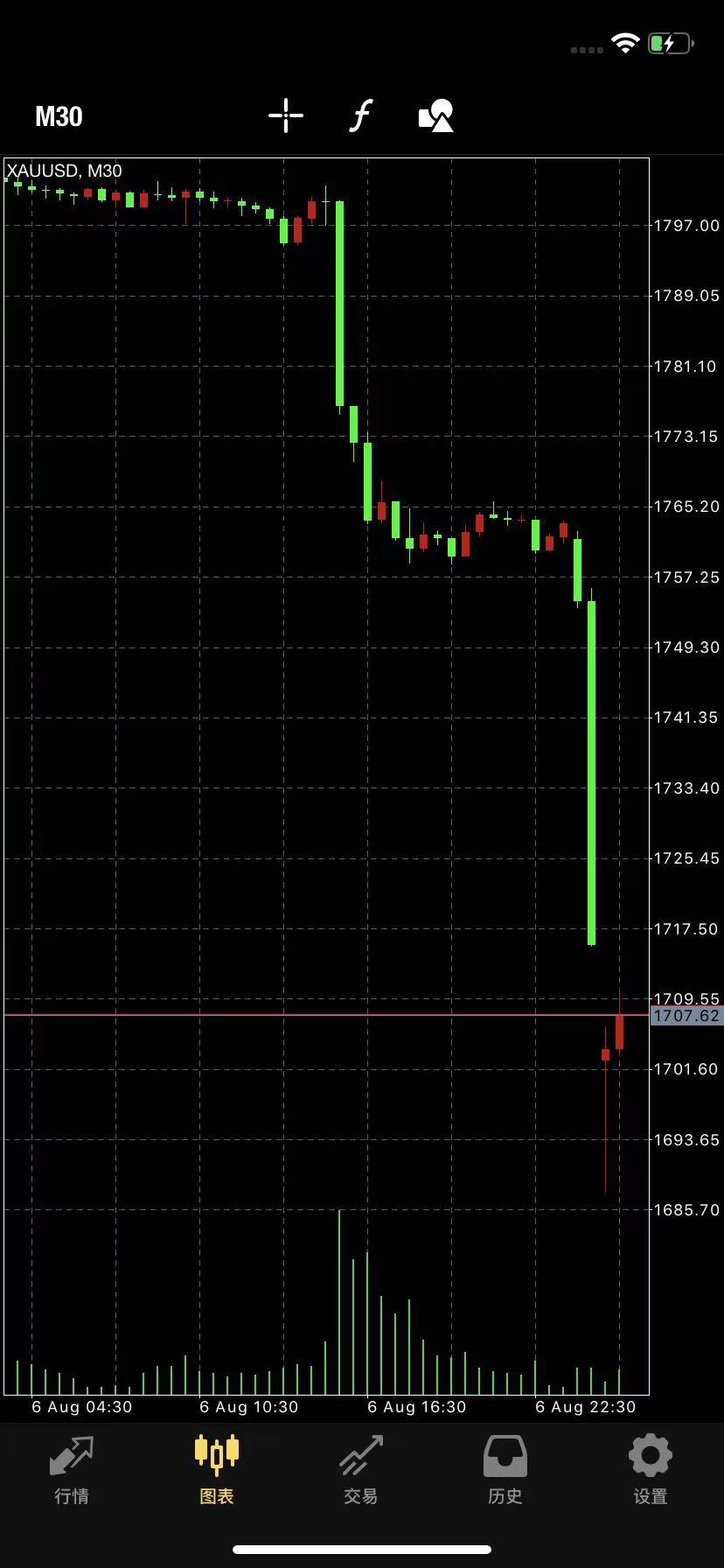This screenshot has width=724, height=1568.
Task: Enable the crosshair tool
Action: pyautogui.click(x=286, y=115)
